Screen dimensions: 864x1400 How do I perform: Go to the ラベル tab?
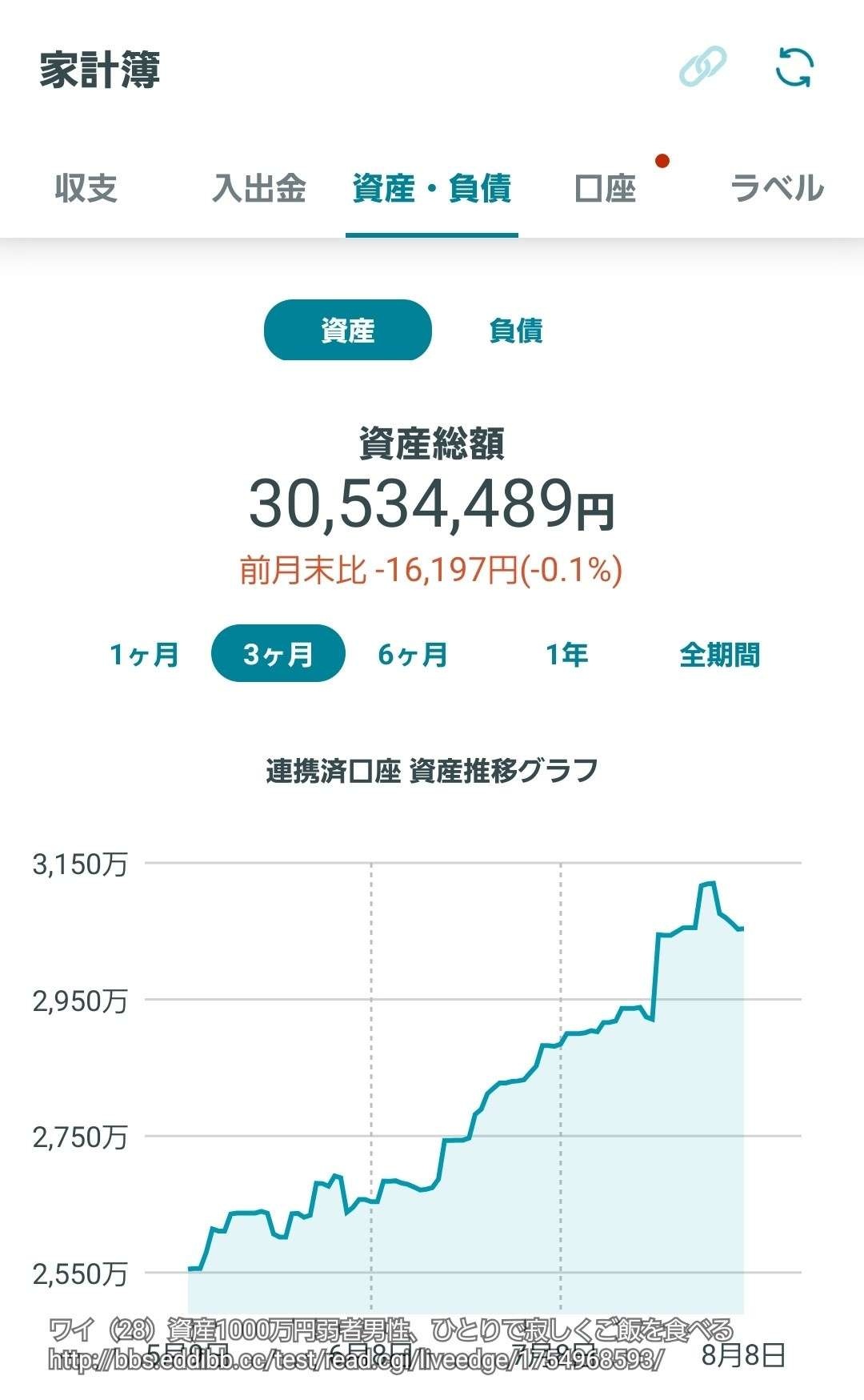click(x=777, y=189)
